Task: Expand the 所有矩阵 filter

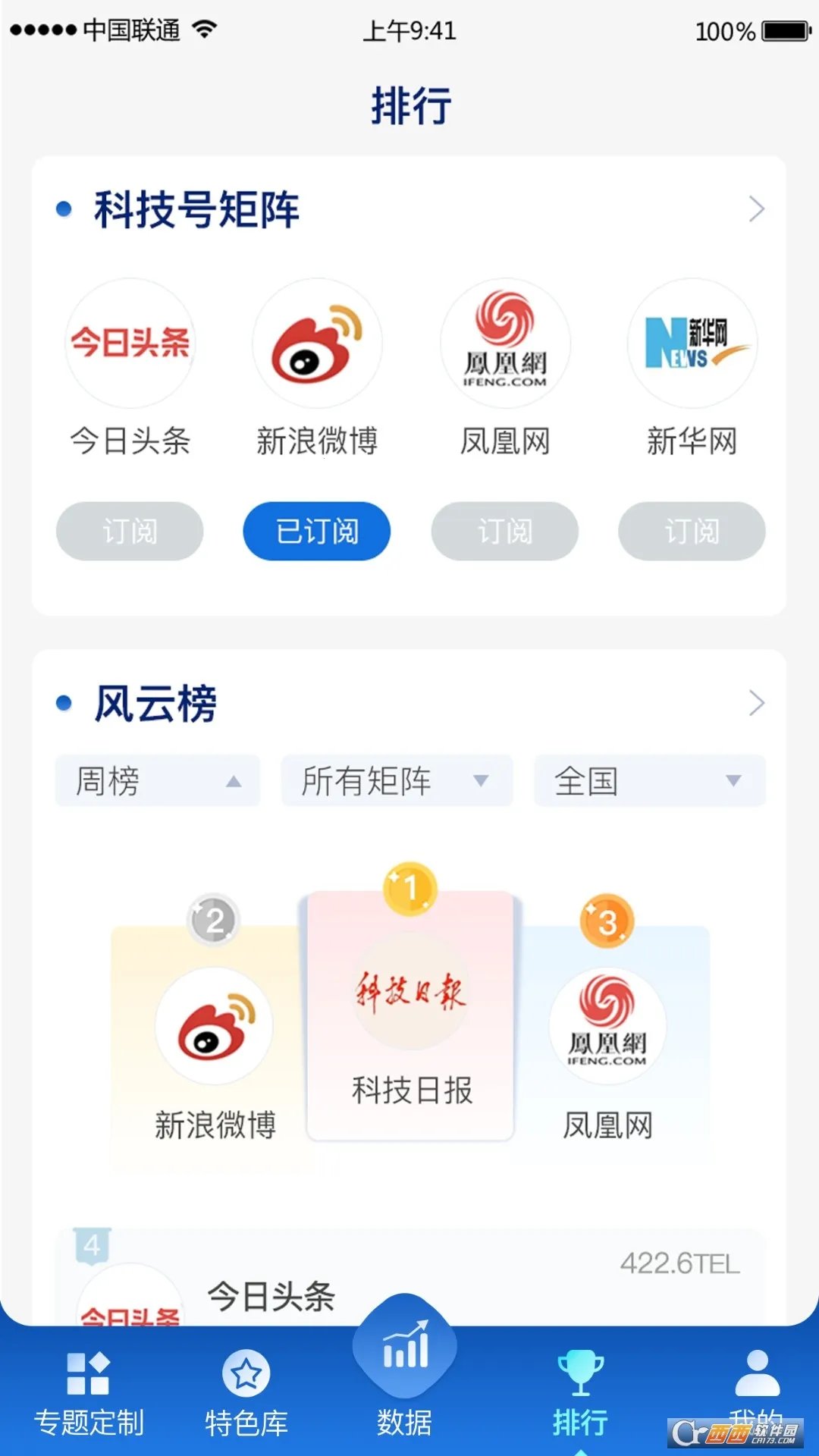Action: [397, 780]
